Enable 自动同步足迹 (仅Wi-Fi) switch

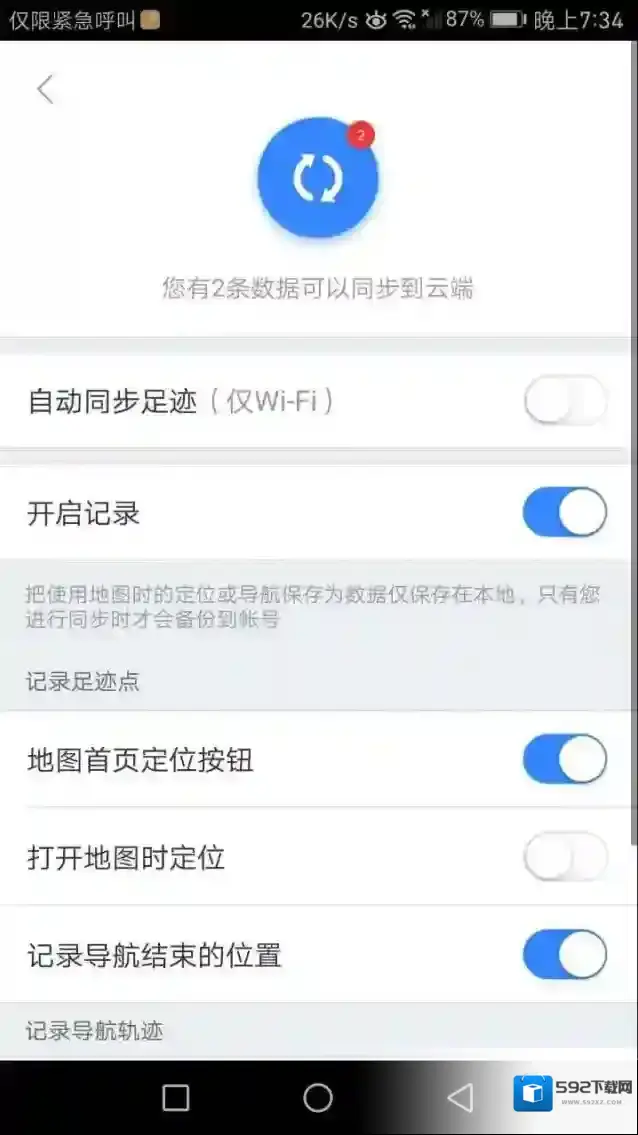(x=564, y=402)
